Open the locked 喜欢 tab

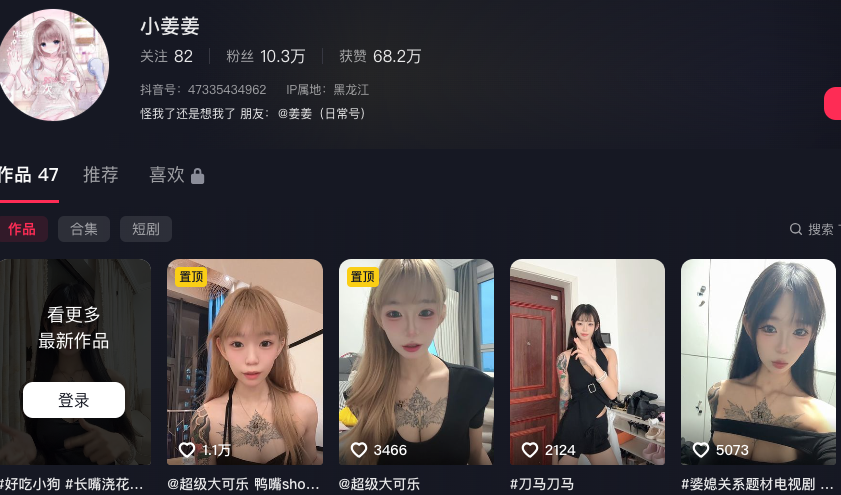coord(176,175)
